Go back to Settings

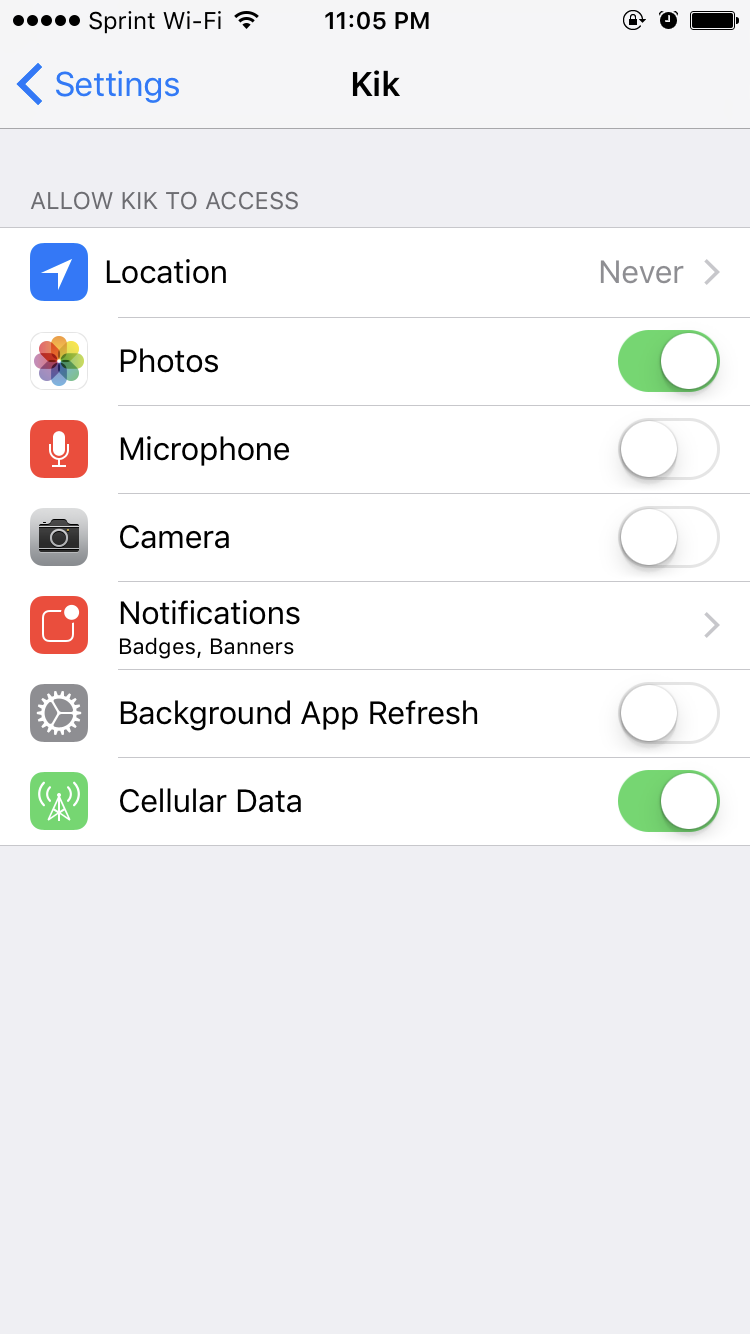point(98,85)
